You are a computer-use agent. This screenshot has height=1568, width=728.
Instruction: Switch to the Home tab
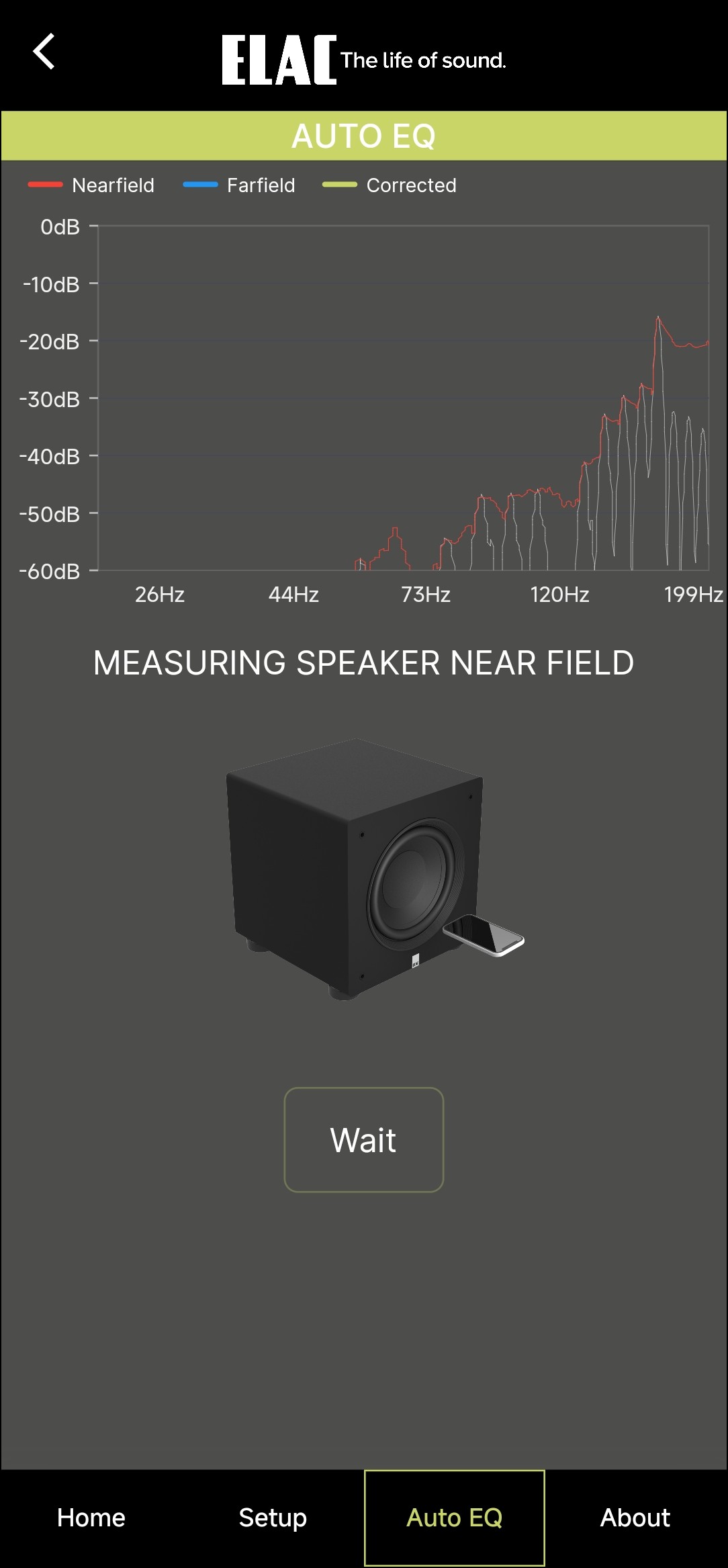[x=91, y=1518]
